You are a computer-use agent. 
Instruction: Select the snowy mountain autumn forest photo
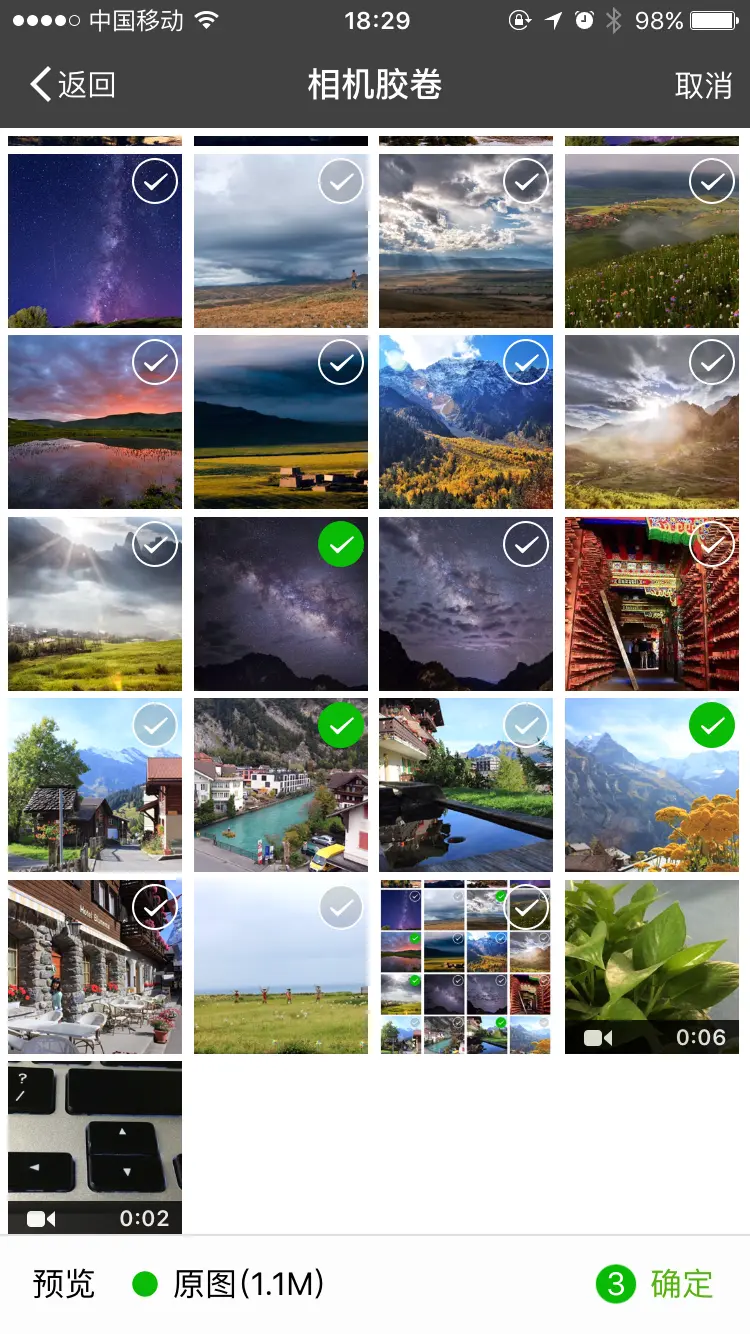526,364
